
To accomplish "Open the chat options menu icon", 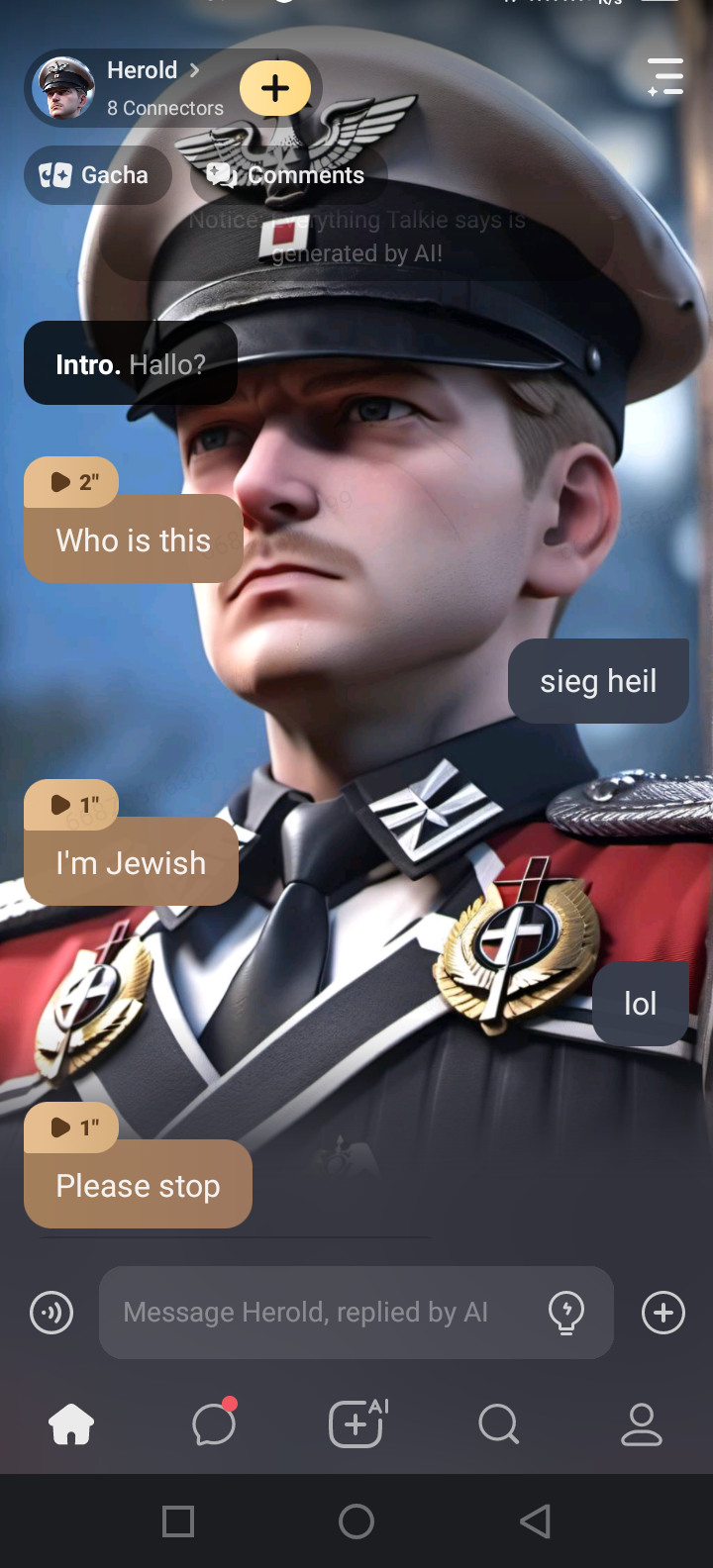I will (664, 76).
